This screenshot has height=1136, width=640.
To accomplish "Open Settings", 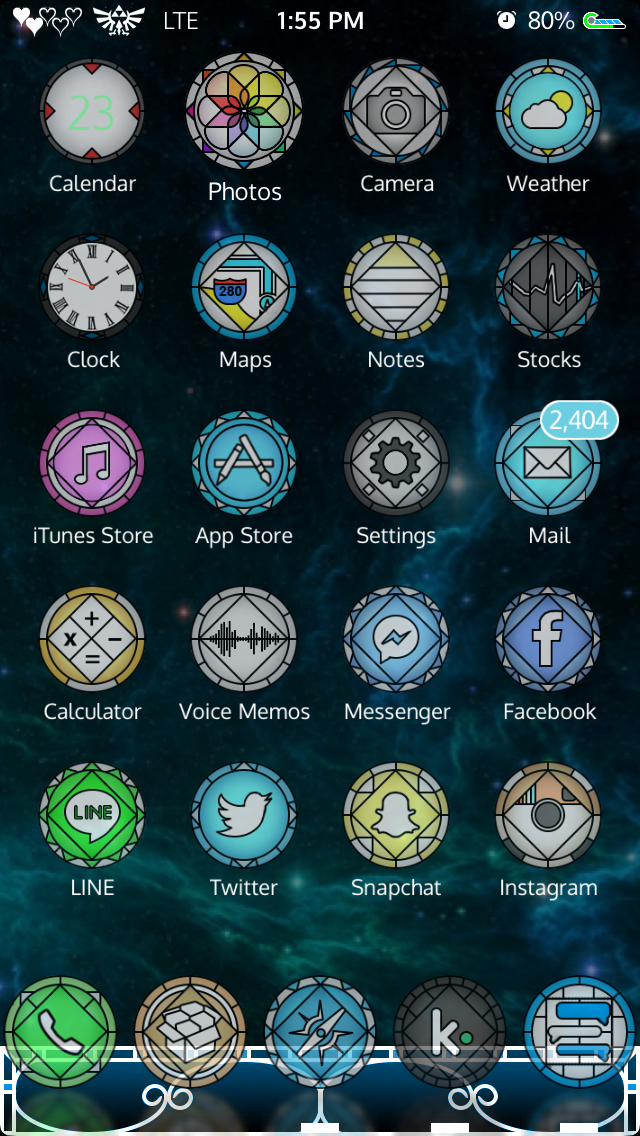I will [396, 463].
